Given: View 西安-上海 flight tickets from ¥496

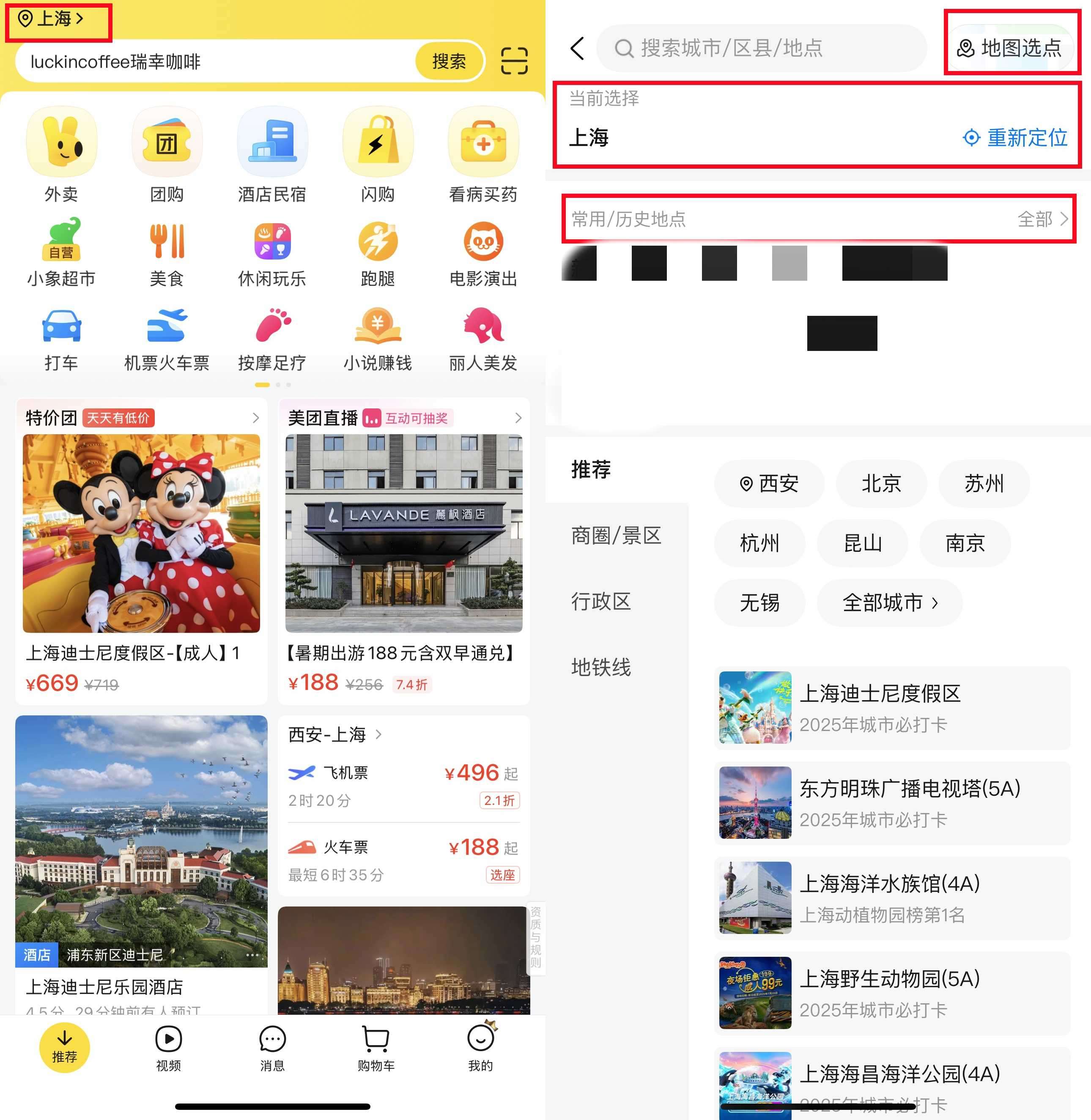Looking at the screenshot, I should point(403,784).
